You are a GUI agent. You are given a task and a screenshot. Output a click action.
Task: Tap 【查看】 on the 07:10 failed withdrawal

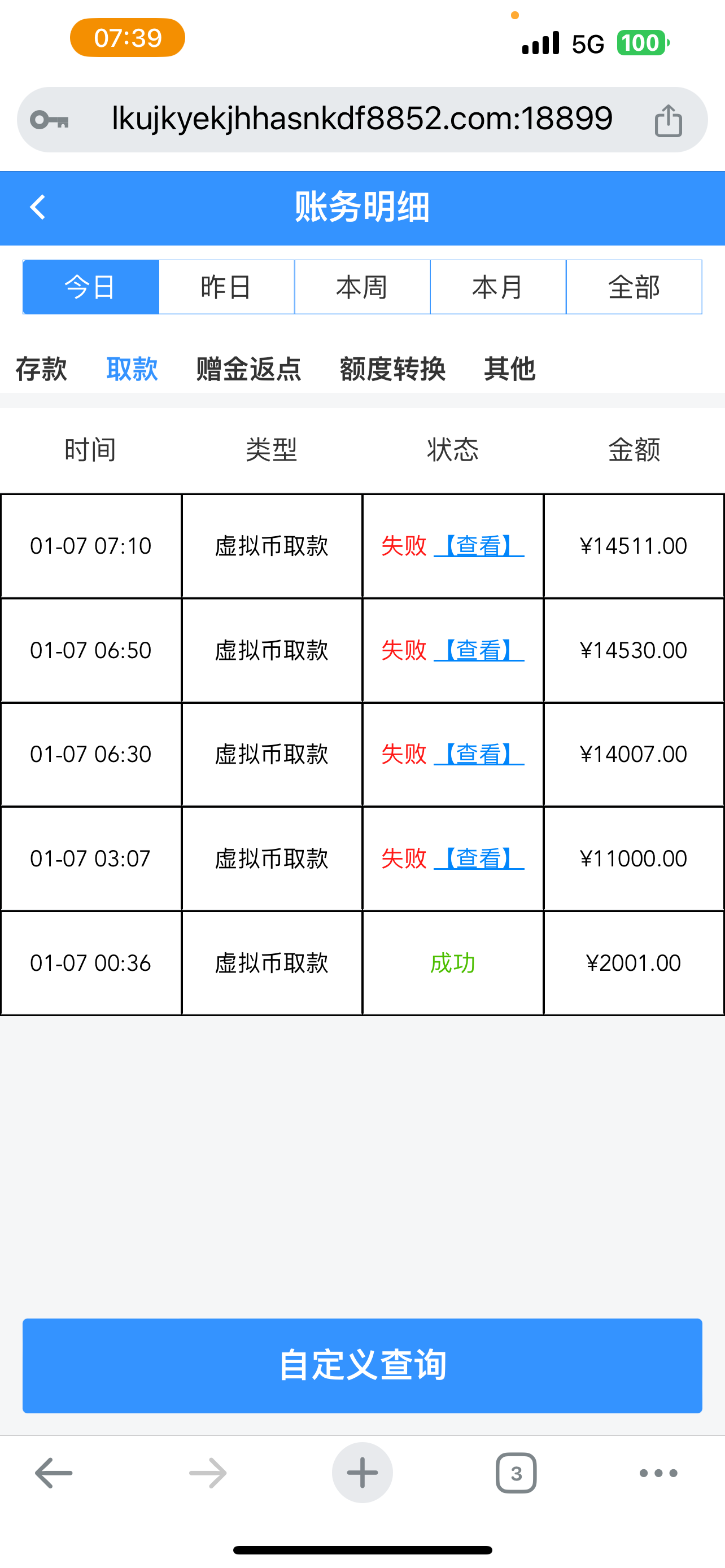[479, 546]
